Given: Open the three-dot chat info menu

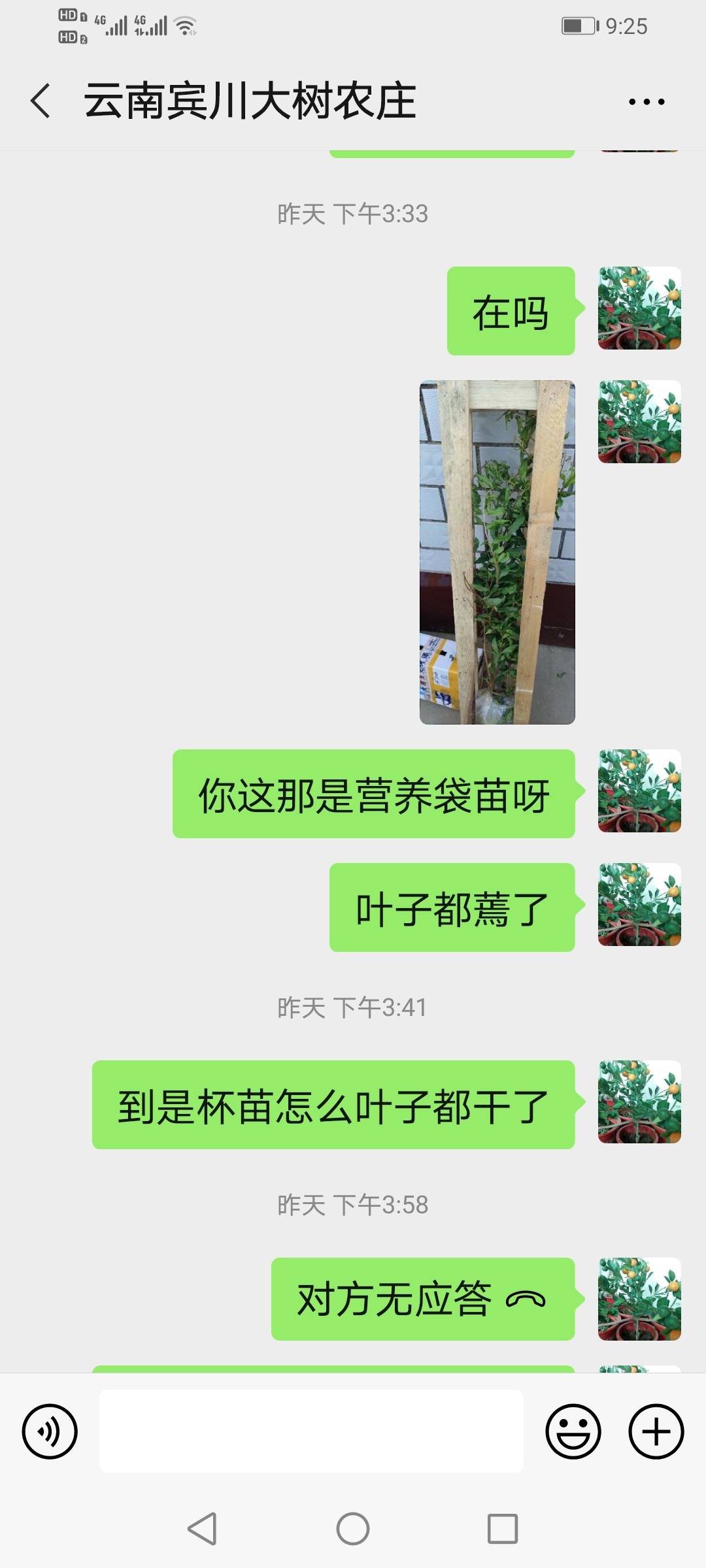Looking at the screenshot, I should [647, 102].
